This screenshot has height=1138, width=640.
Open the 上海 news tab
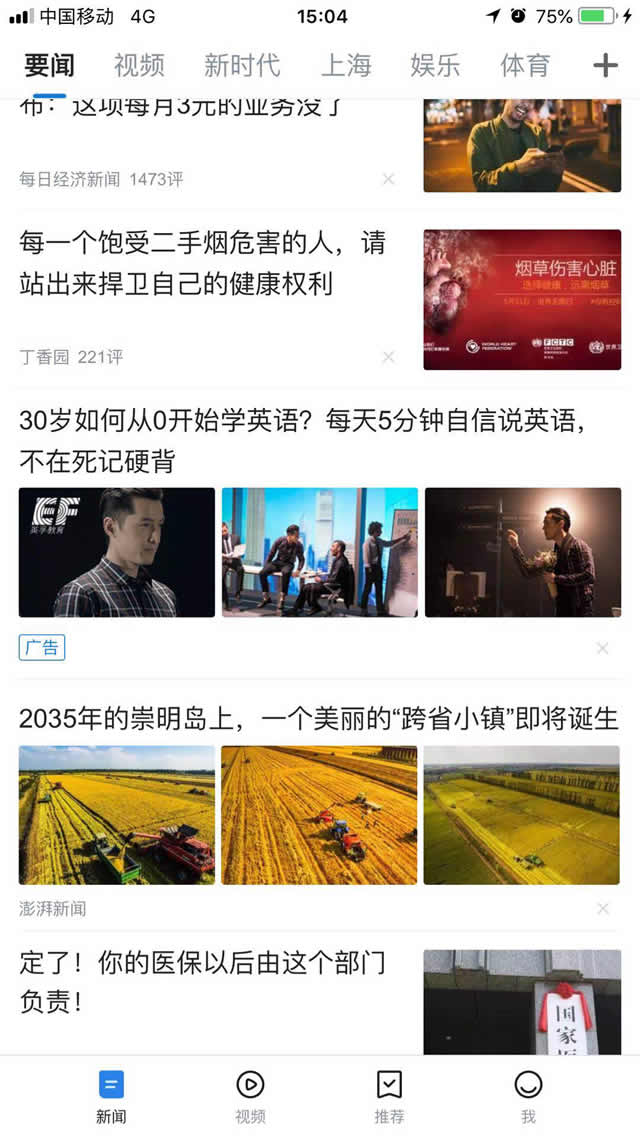(346, 66)
